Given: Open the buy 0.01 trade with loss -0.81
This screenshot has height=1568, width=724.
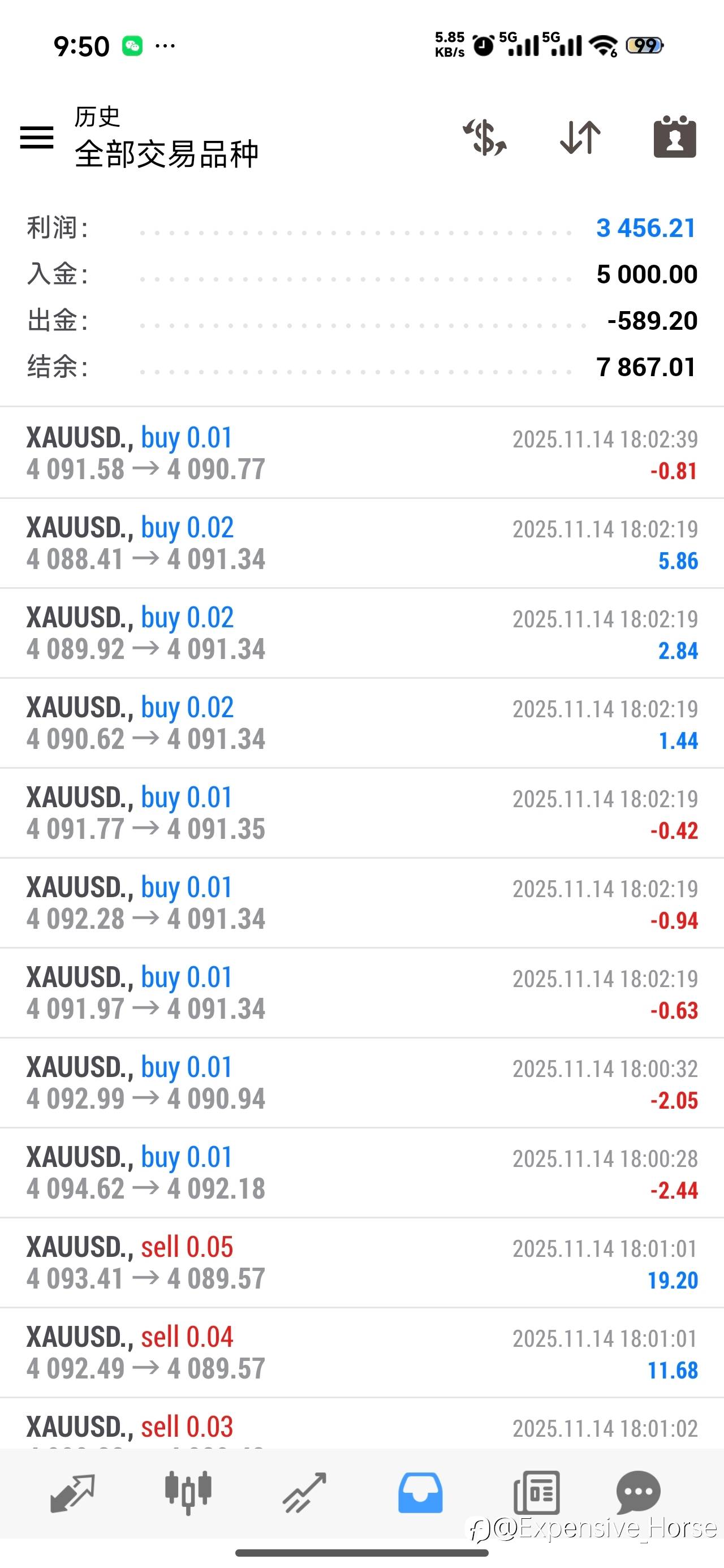Looking at the screenshot, I should [361, 453].
